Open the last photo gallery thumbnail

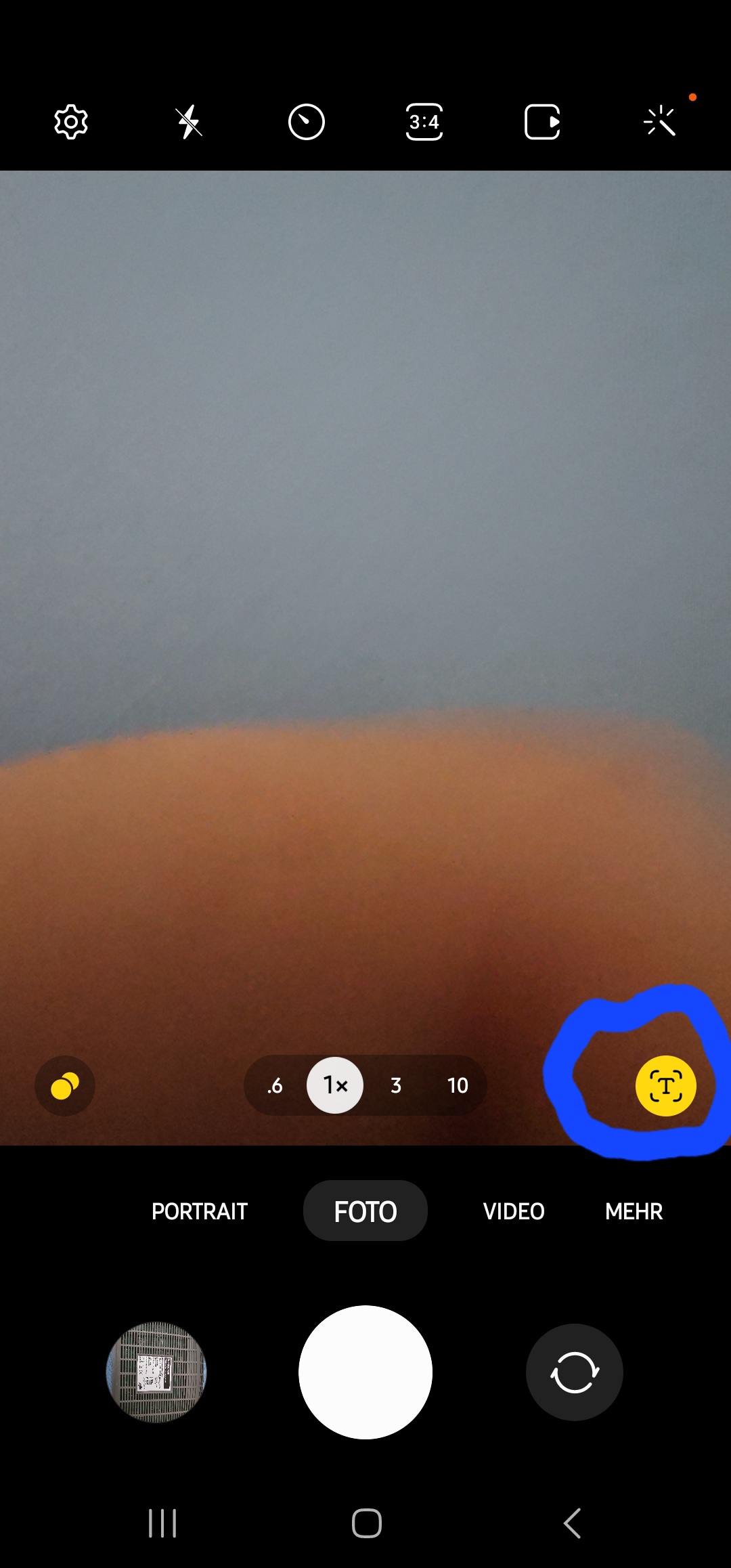click(x=156, y=1372)
